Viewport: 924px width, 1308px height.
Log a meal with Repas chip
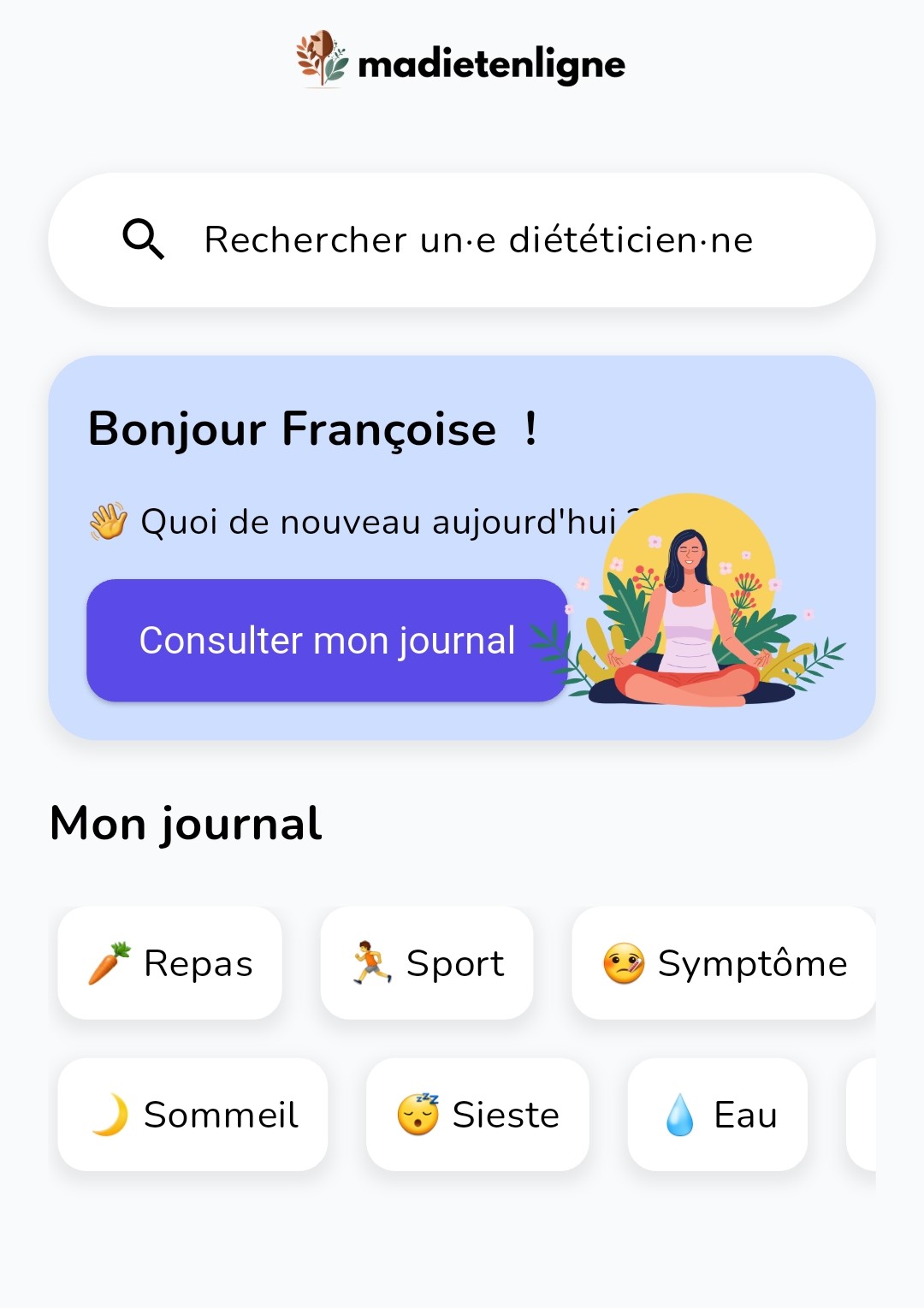point(170,963)
